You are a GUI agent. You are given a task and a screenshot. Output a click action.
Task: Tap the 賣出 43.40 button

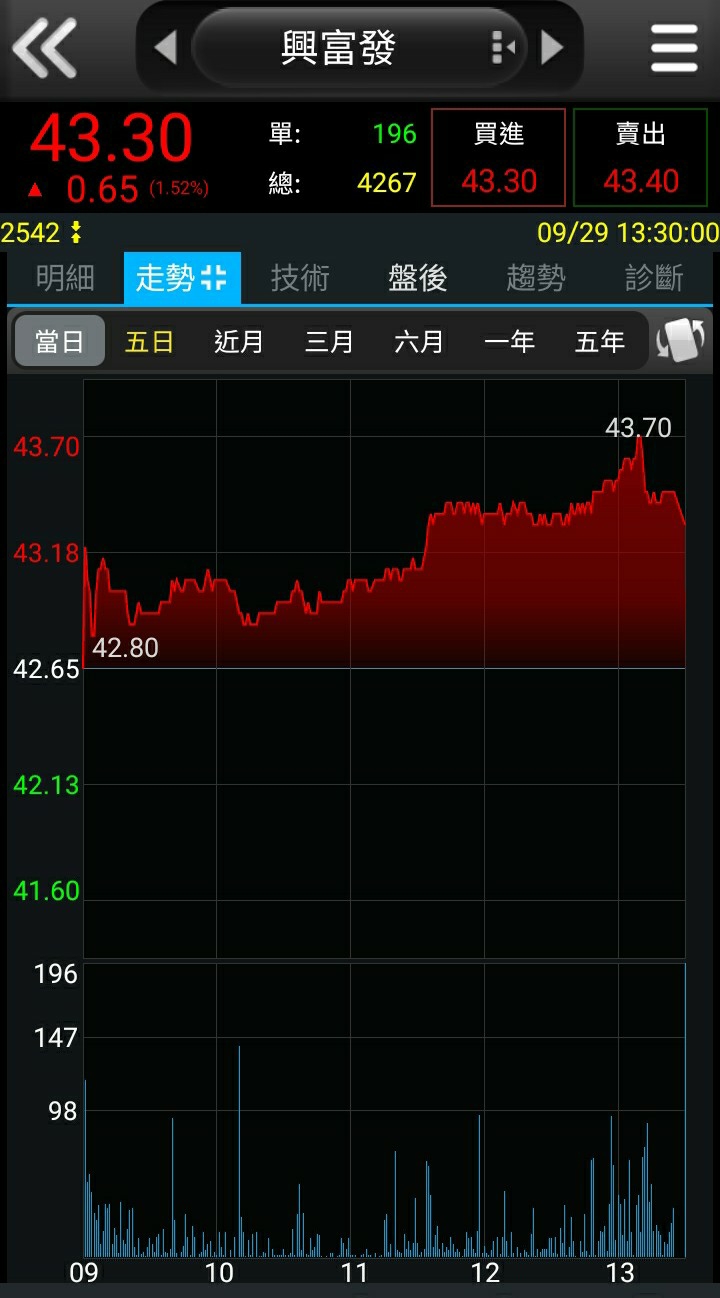641,158
